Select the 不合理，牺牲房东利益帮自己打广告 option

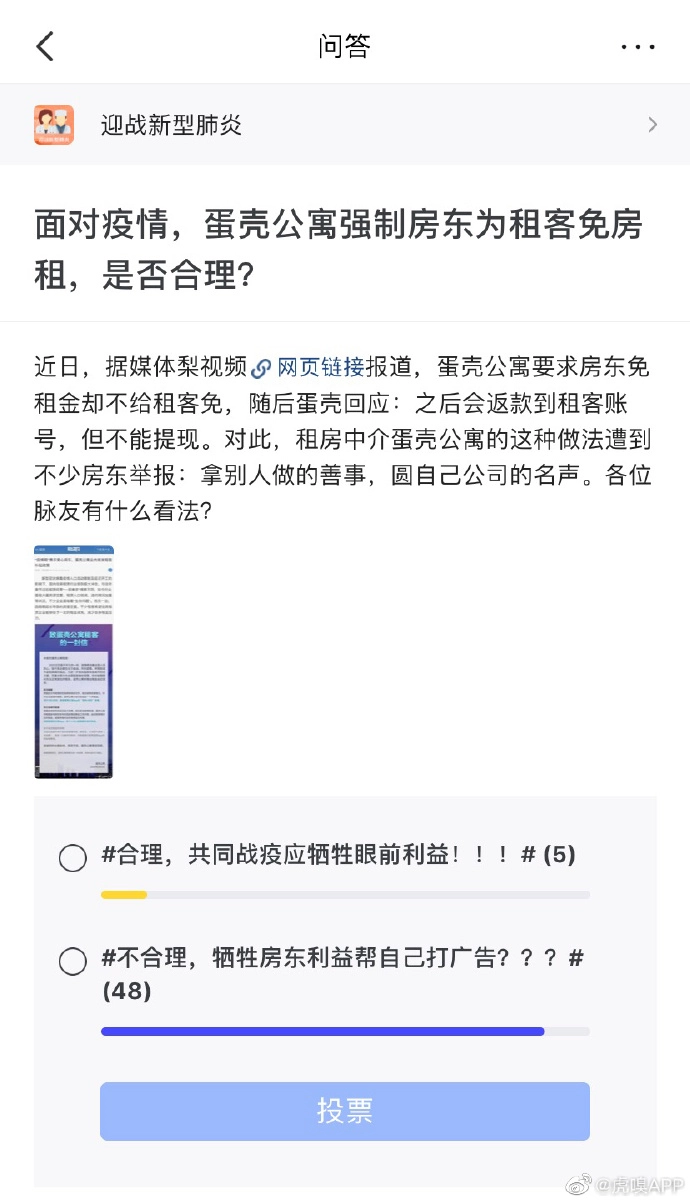click(73, 962)
